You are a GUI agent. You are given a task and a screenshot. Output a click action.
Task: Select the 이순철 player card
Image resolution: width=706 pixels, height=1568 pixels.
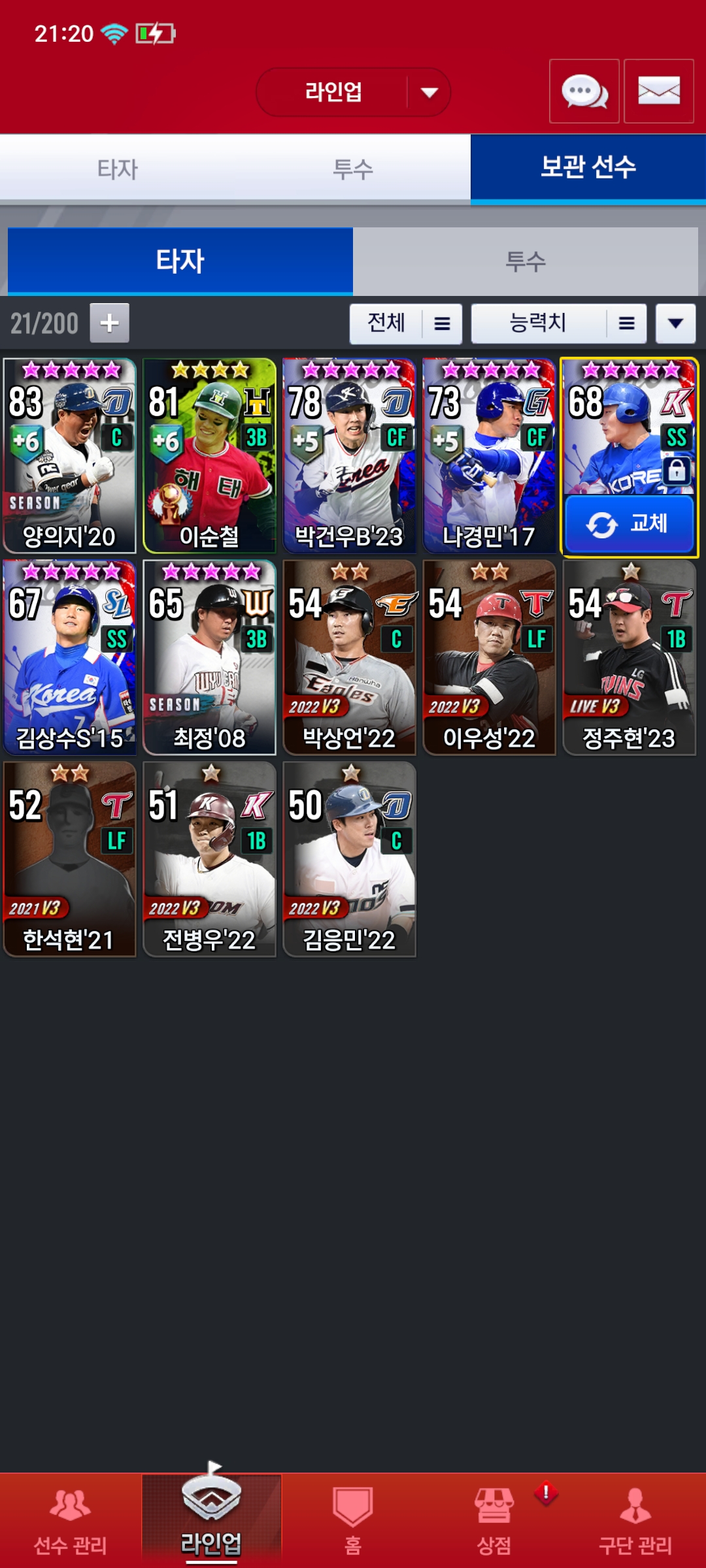tap(209, 455)
